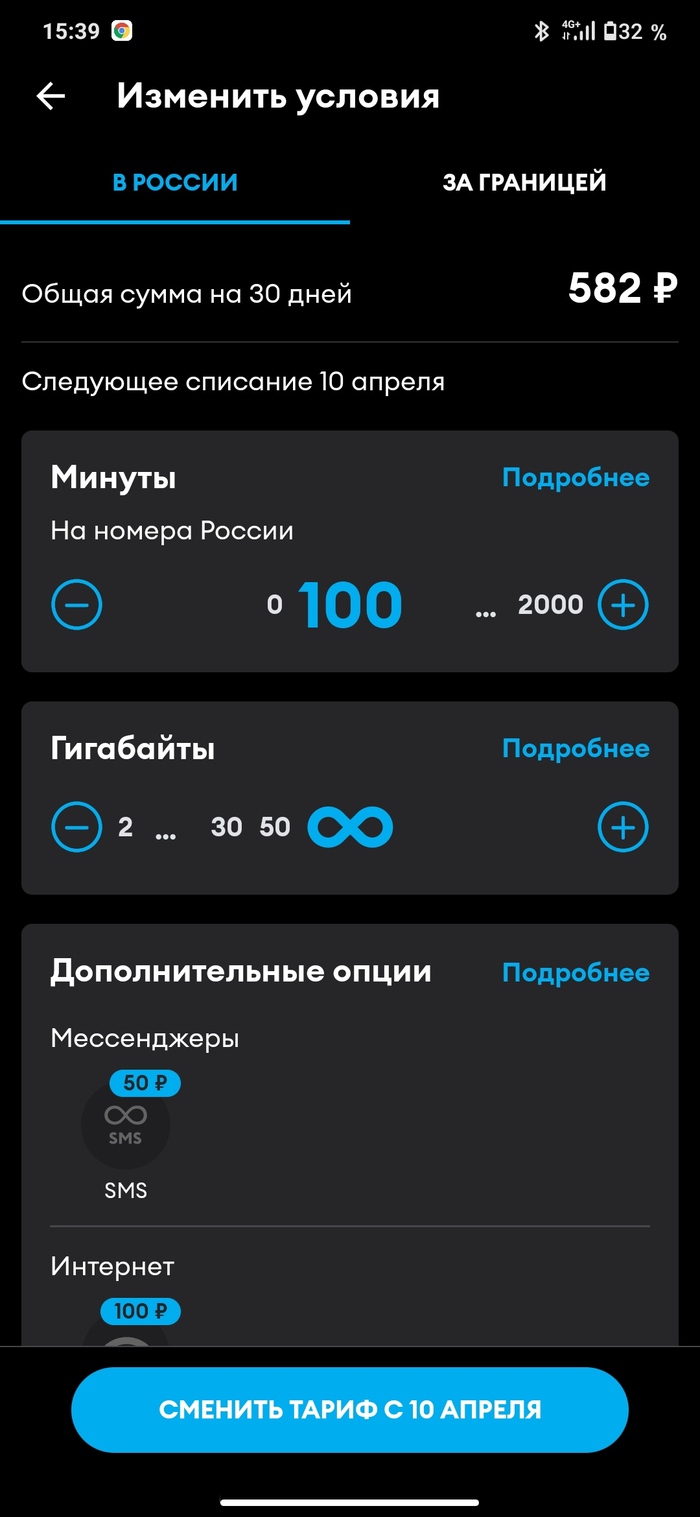Screen dimensions: 700x1517
Task: Choose the 30 gigabytes value
Action: (x=227, y=827)
